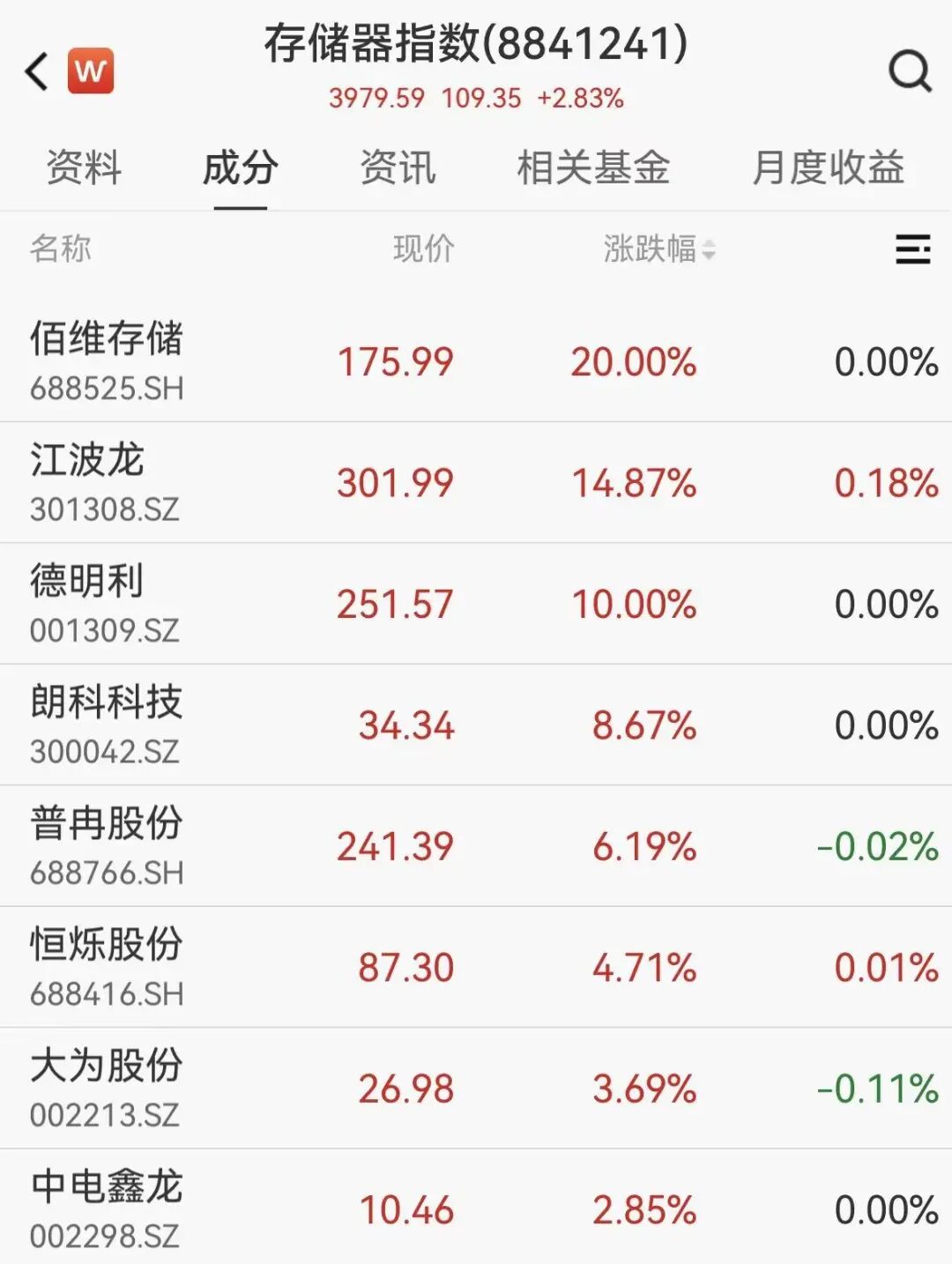This screenshot has width=952, height=1264.
Task: Open the column settings list icon
Action: pyautogui.click(x=912, y=249)
